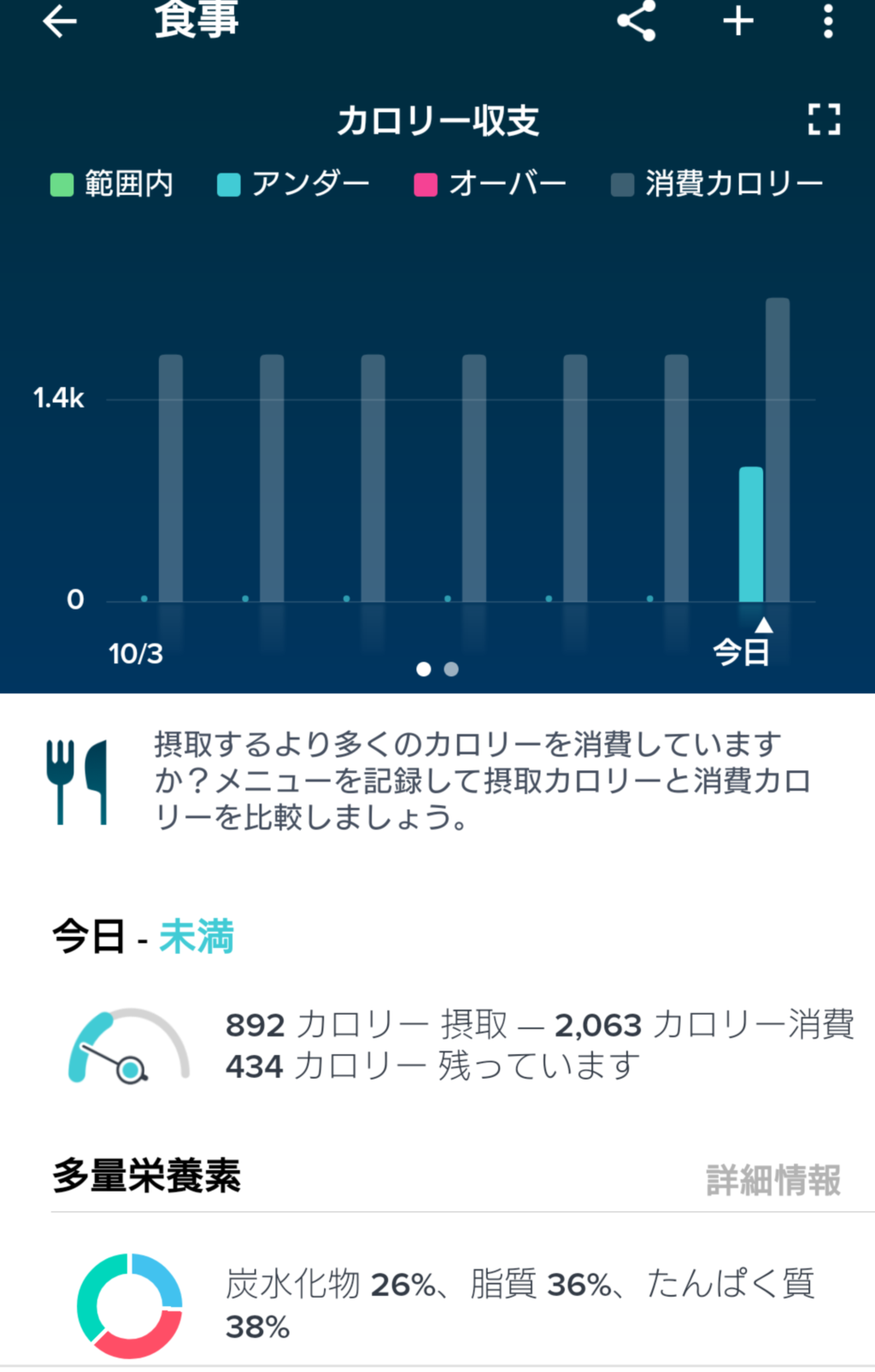The height and width of the screenshot is (1372, 875).
Task: Go back from the 食事 screen
Action: point(60,21)
